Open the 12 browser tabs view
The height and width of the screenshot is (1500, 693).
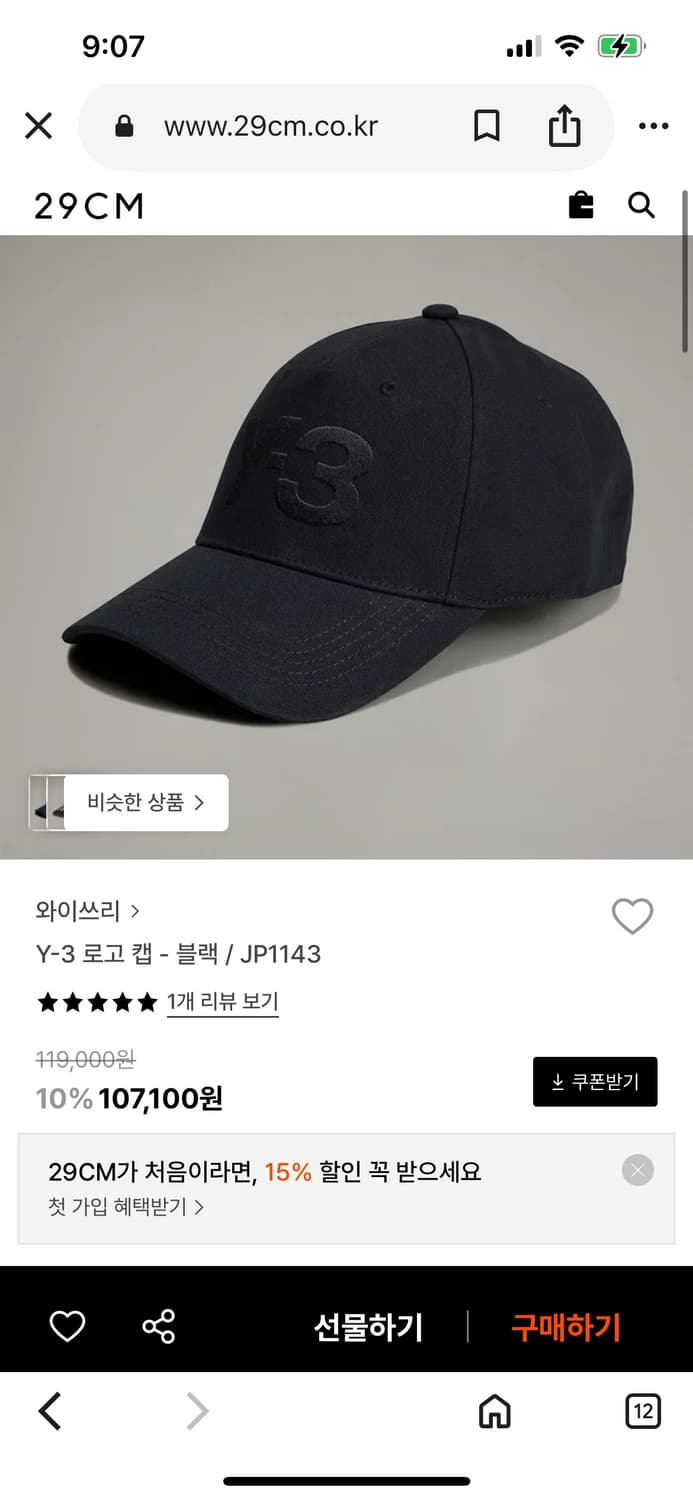[x=643, y=1411]
